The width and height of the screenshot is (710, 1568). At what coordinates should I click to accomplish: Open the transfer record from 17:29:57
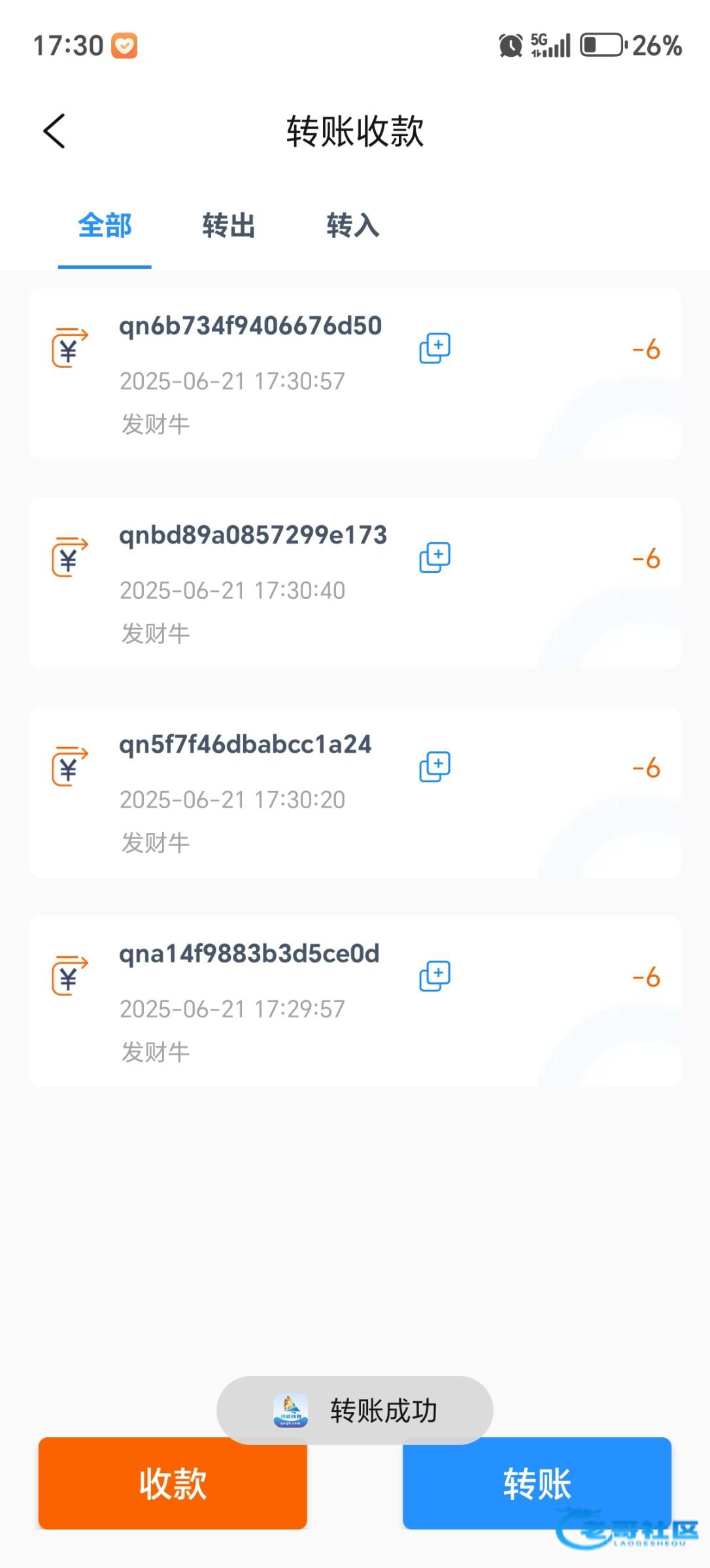point(355,1002)
